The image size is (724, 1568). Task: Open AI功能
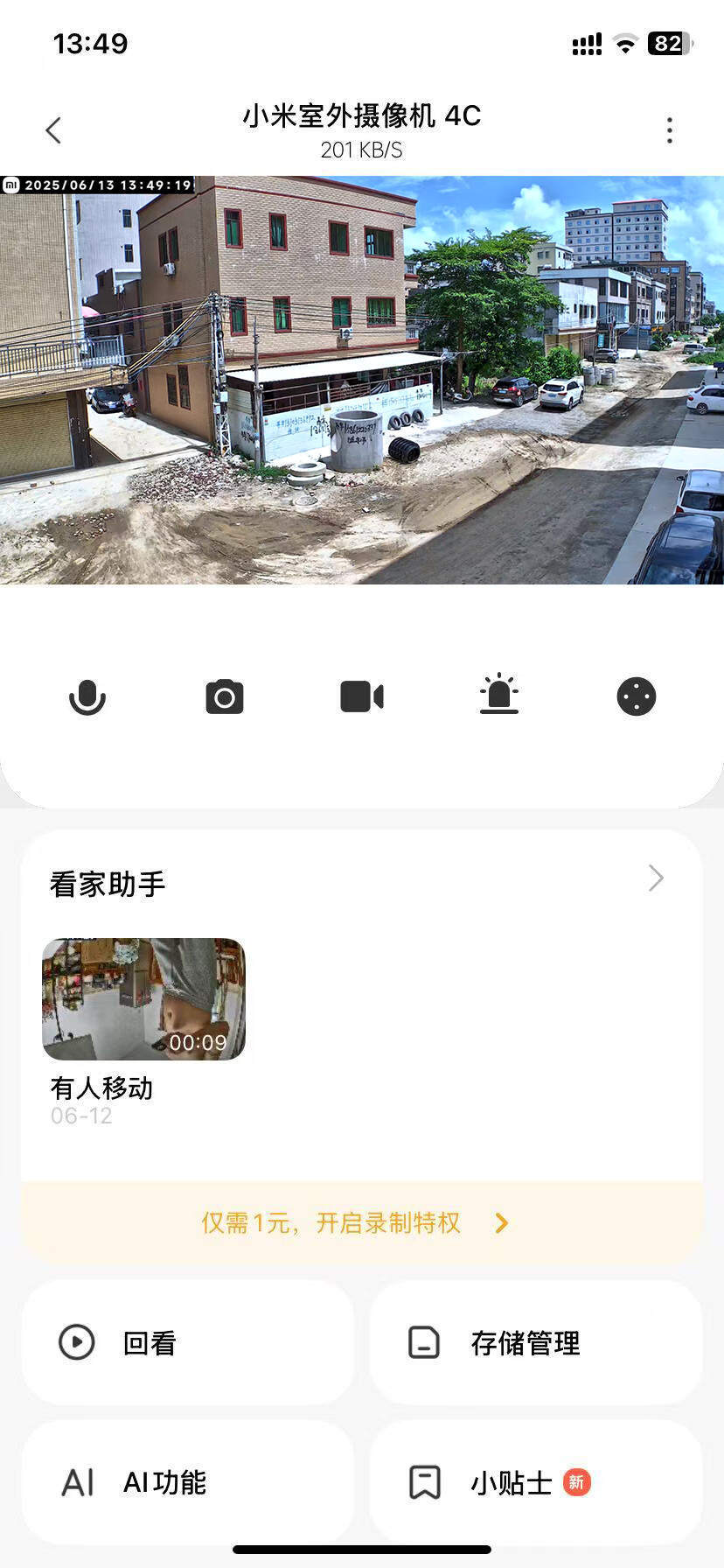[188, 1482]
